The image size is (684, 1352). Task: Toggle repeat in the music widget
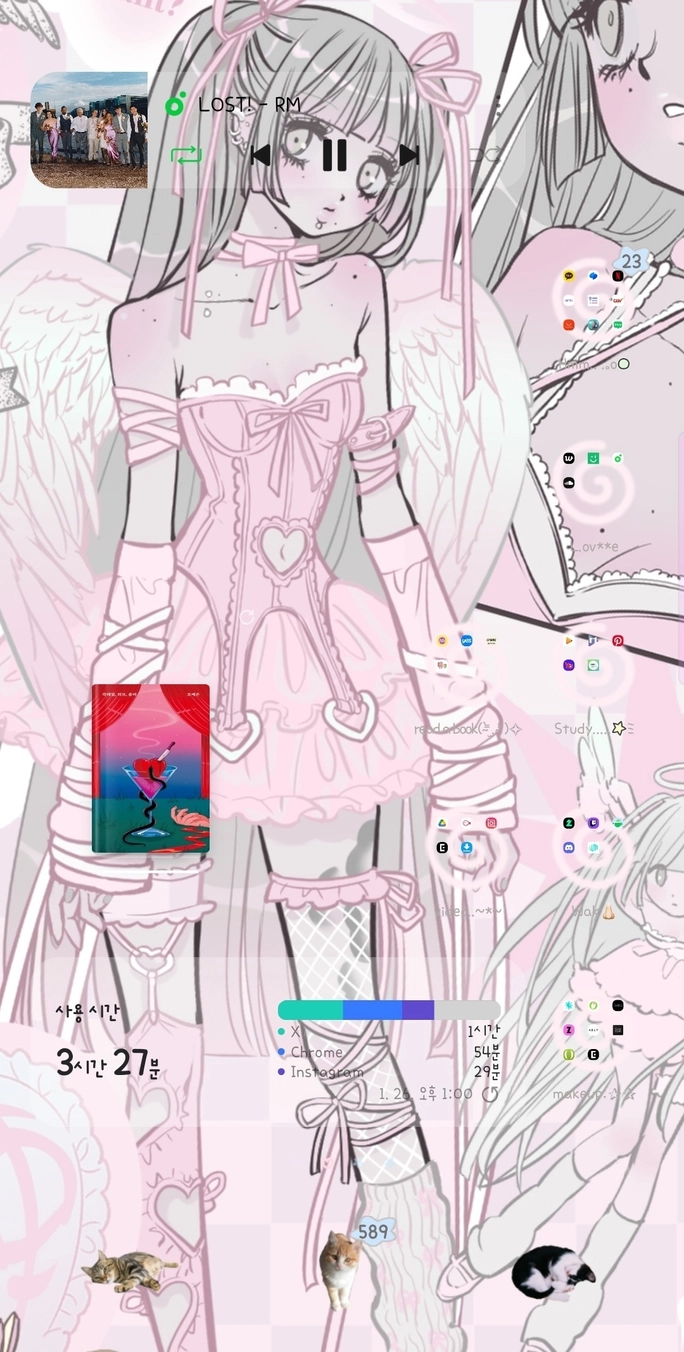pyautogui.click(x=186, y=155)
